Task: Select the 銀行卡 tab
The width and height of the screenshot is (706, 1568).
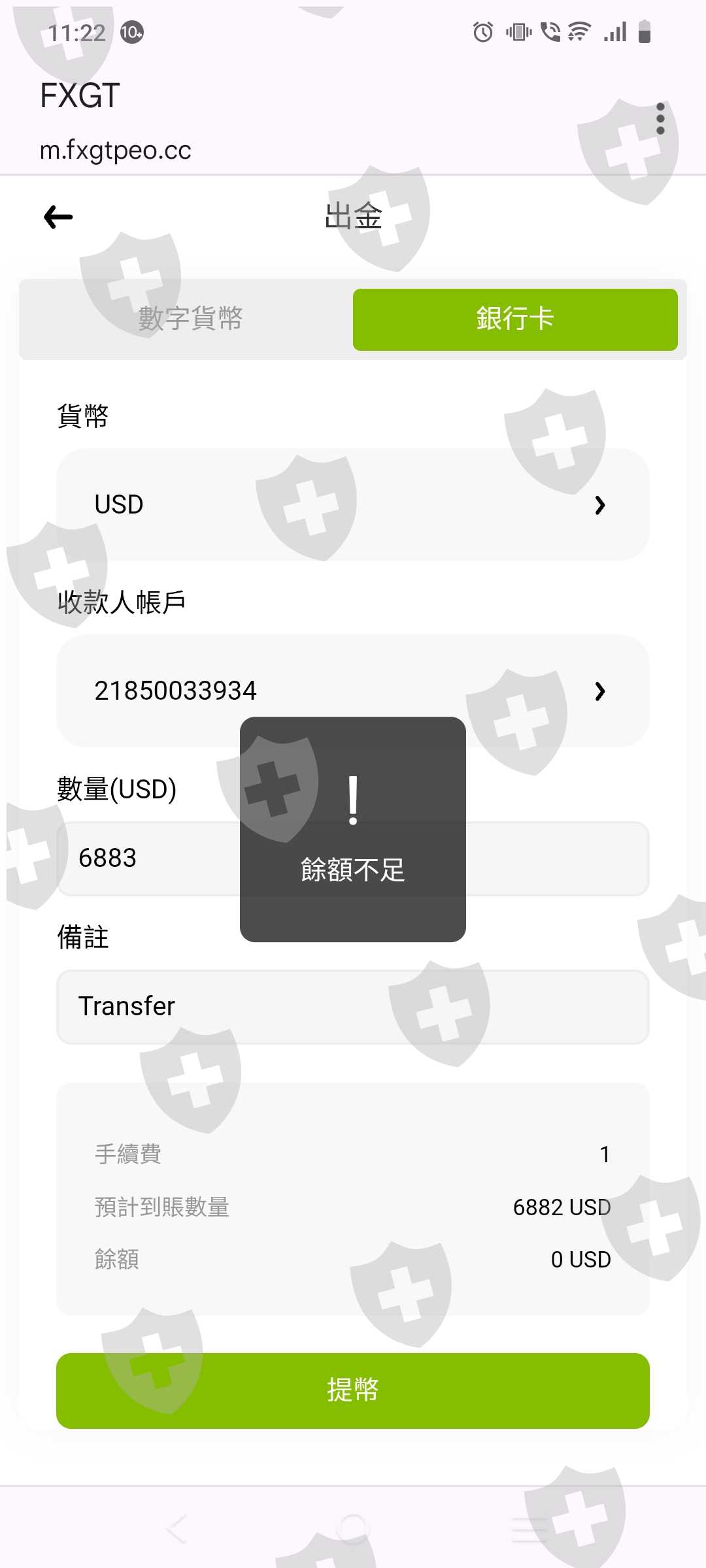Action: pos(515,319)
